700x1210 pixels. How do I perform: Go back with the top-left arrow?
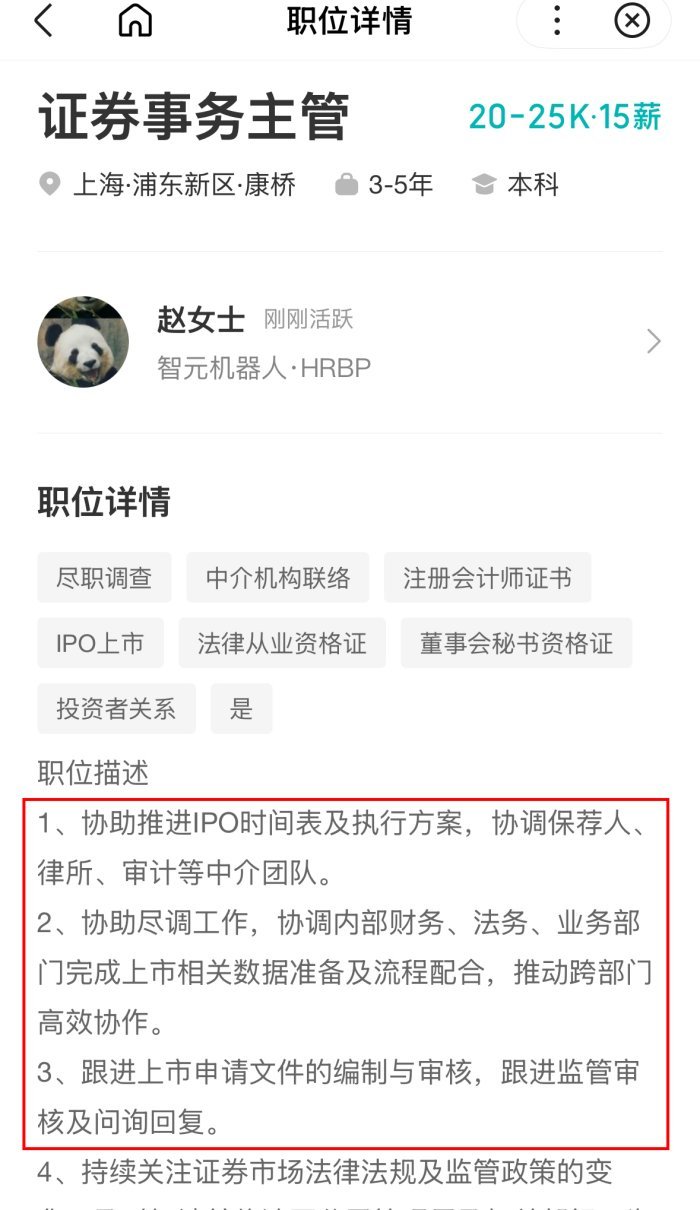43,20
